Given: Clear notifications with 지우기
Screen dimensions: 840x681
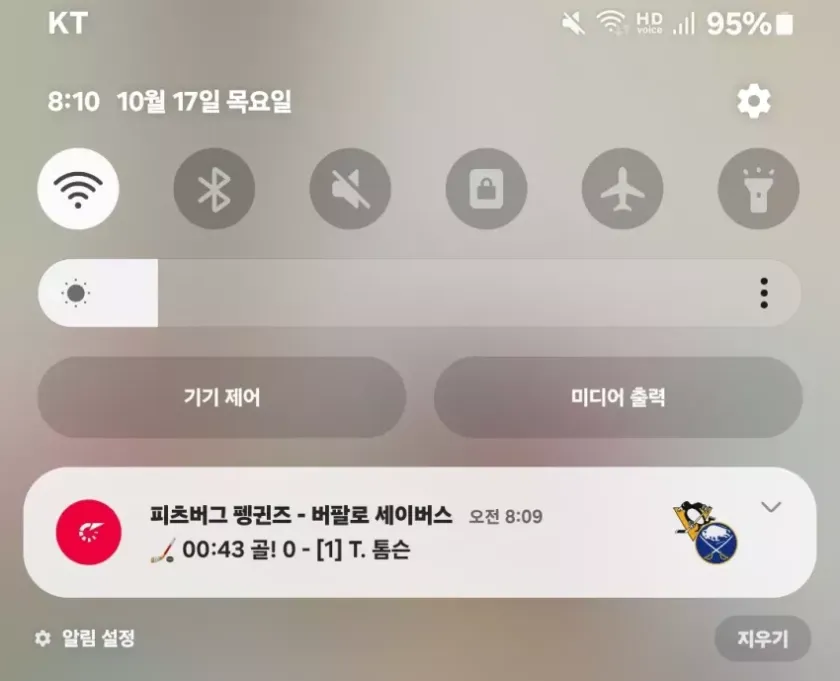Looking at the screenshot, I should (762, 639).
